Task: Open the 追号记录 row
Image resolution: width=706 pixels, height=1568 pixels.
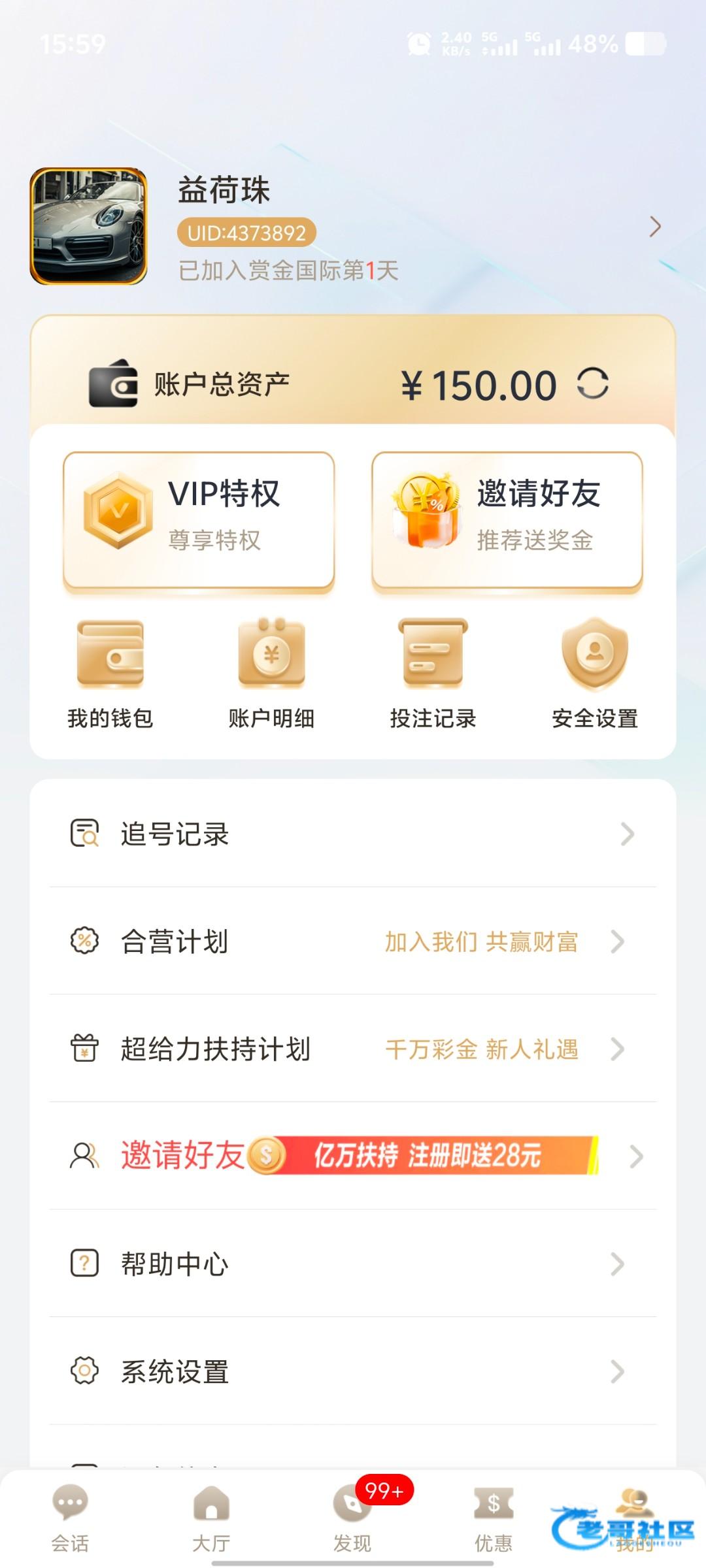Action: (x=353, y=834)
